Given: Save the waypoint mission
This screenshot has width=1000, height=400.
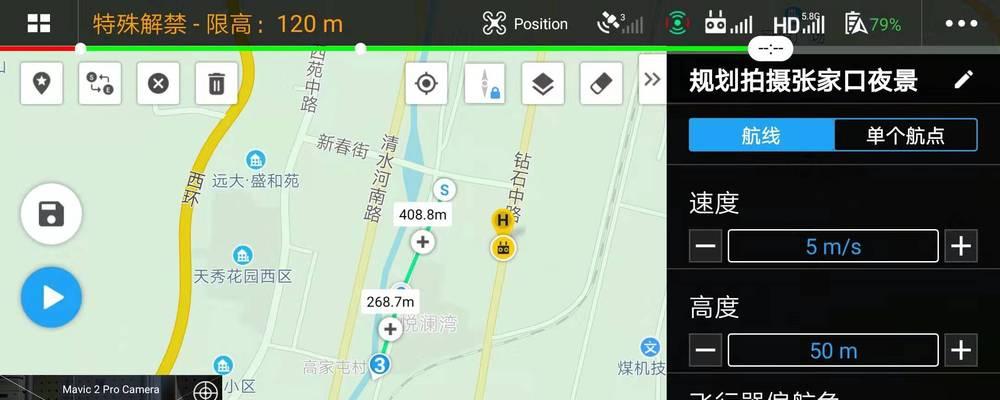Looking at the screenshot, I should pyautogui.click(x=51, y=214).
